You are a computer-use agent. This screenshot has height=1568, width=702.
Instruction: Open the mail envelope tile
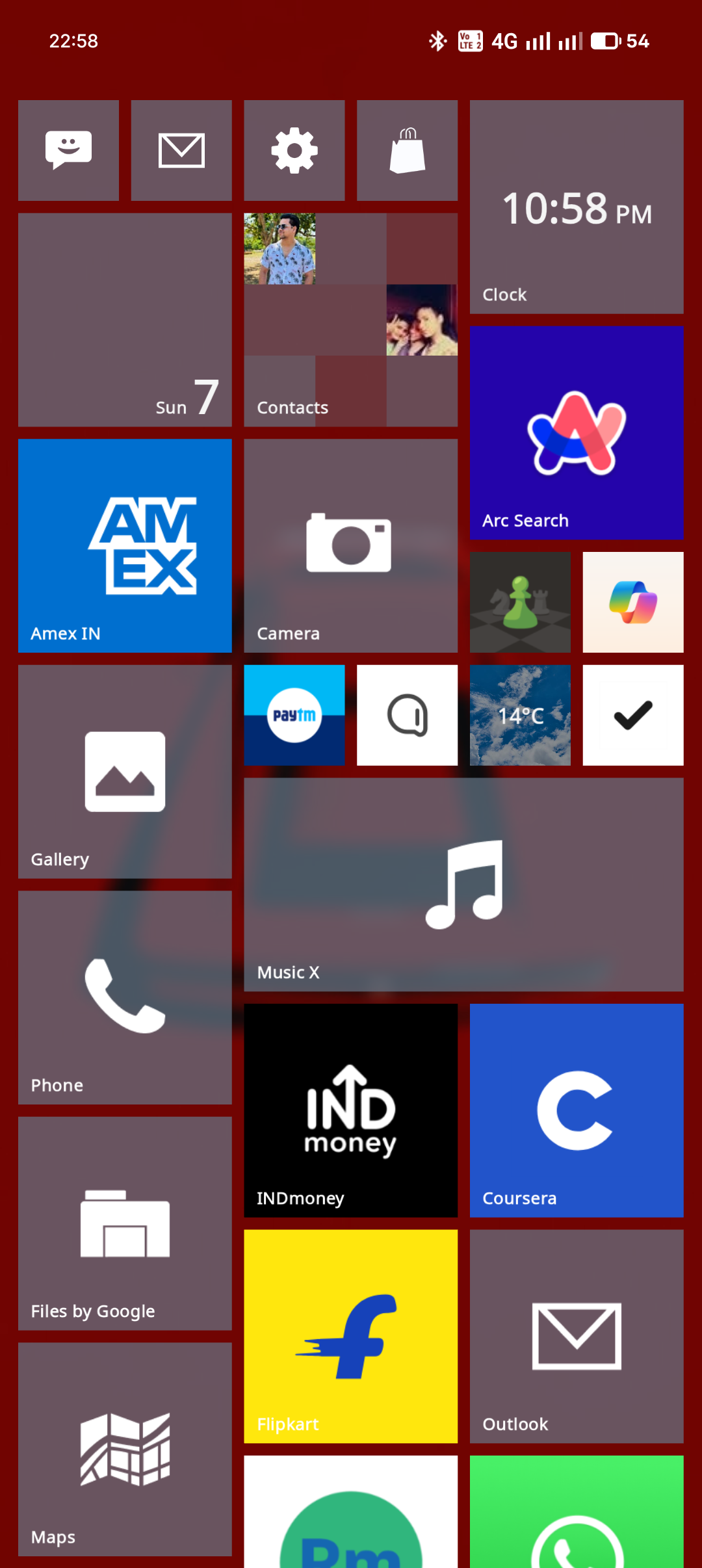click(181, 150)
